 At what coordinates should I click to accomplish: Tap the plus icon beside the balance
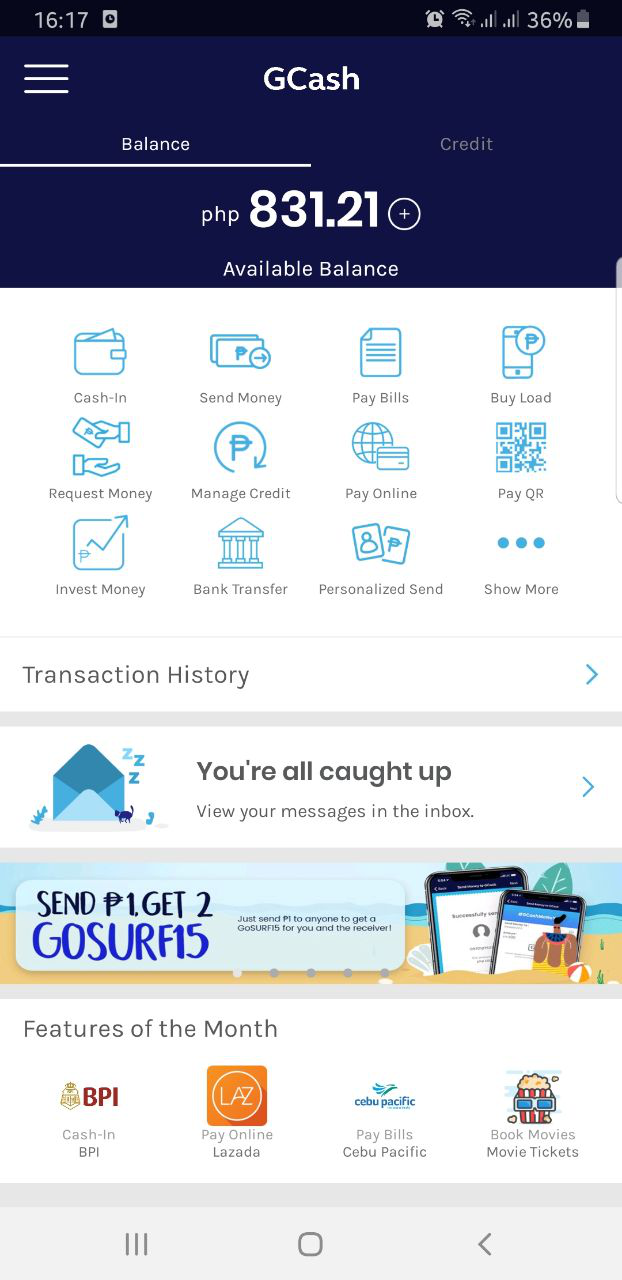404,213
